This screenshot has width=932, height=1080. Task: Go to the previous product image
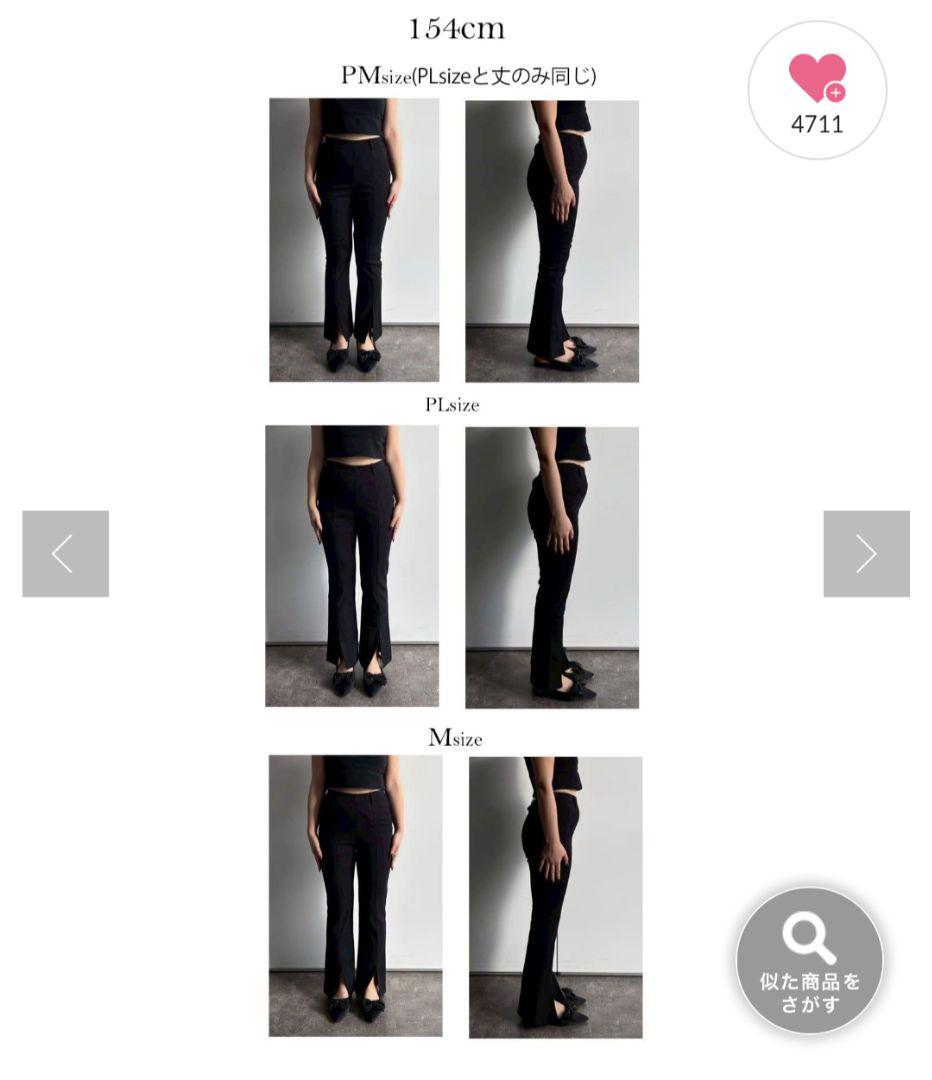click(65, 554)
